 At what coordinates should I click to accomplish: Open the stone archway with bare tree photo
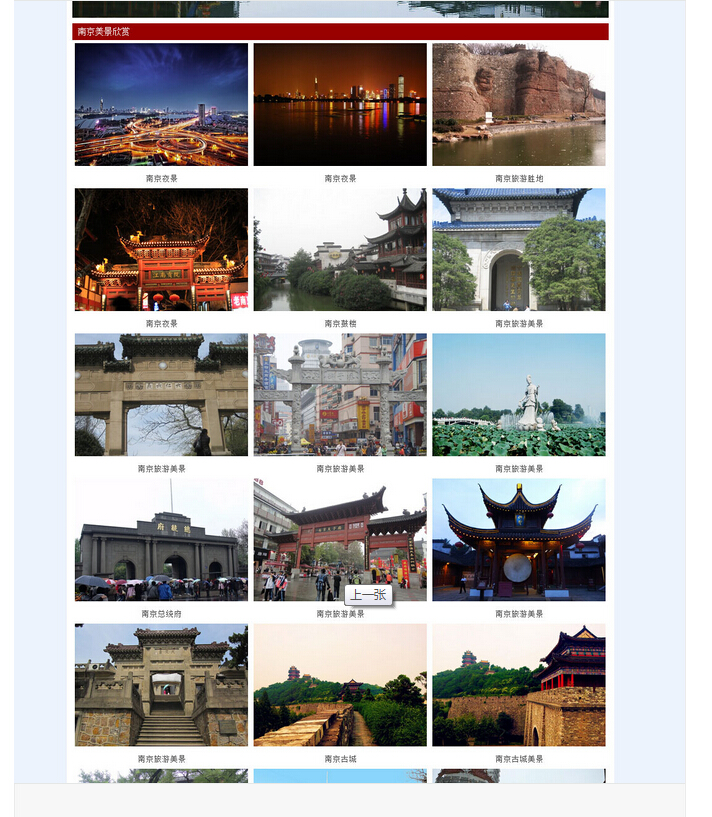coord(161,394)
